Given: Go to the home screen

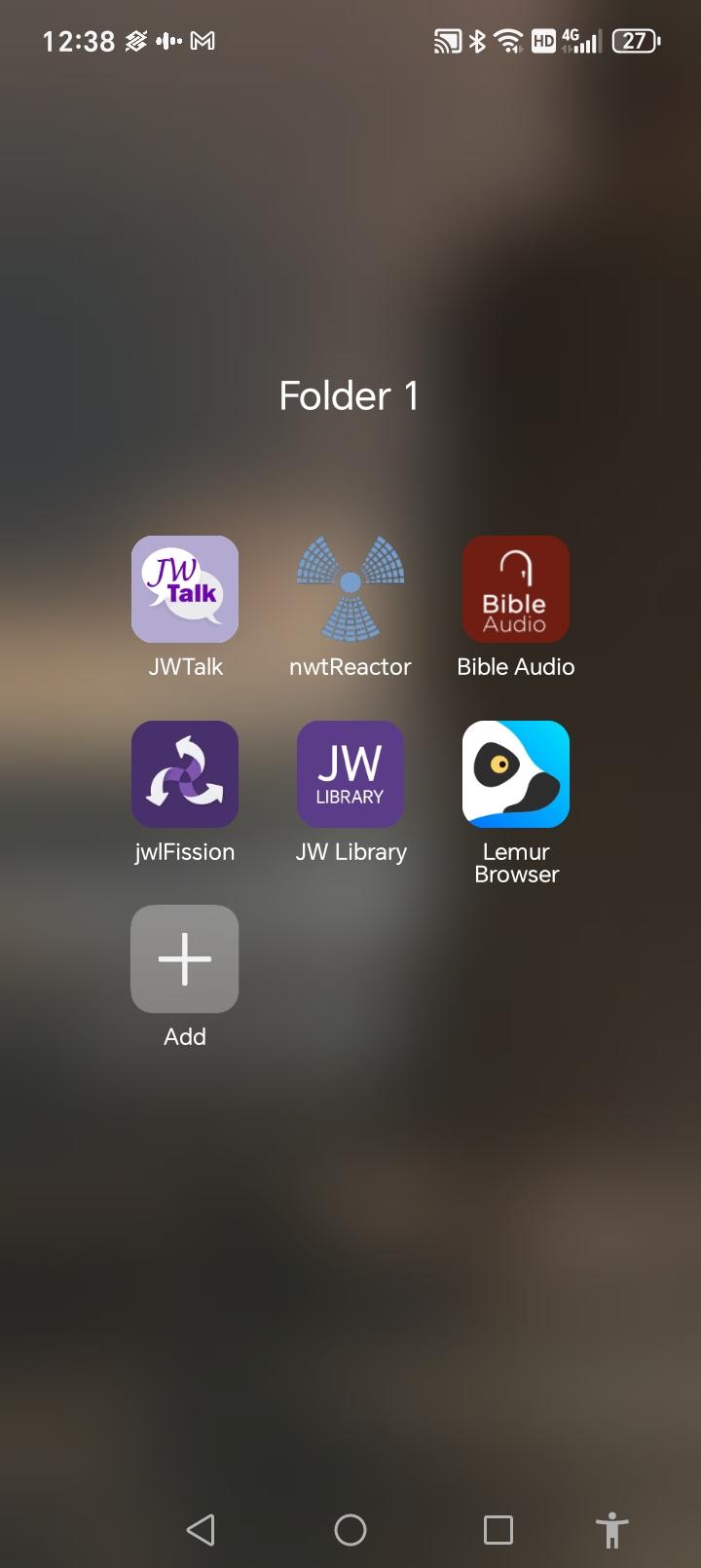Looking at the screenshot, I should pos(350,1529).
